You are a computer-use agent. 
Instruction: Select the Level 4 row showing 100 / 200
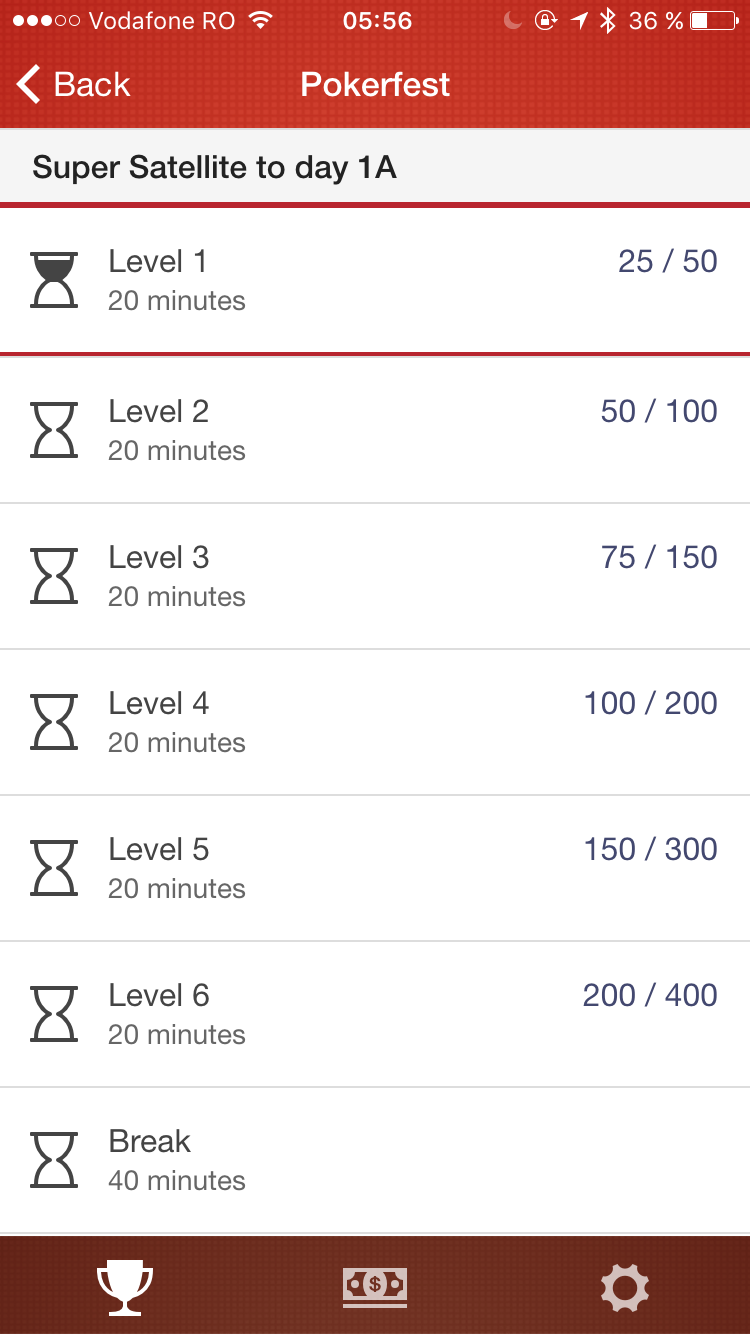pyautogui.click(x=375, y=721)
